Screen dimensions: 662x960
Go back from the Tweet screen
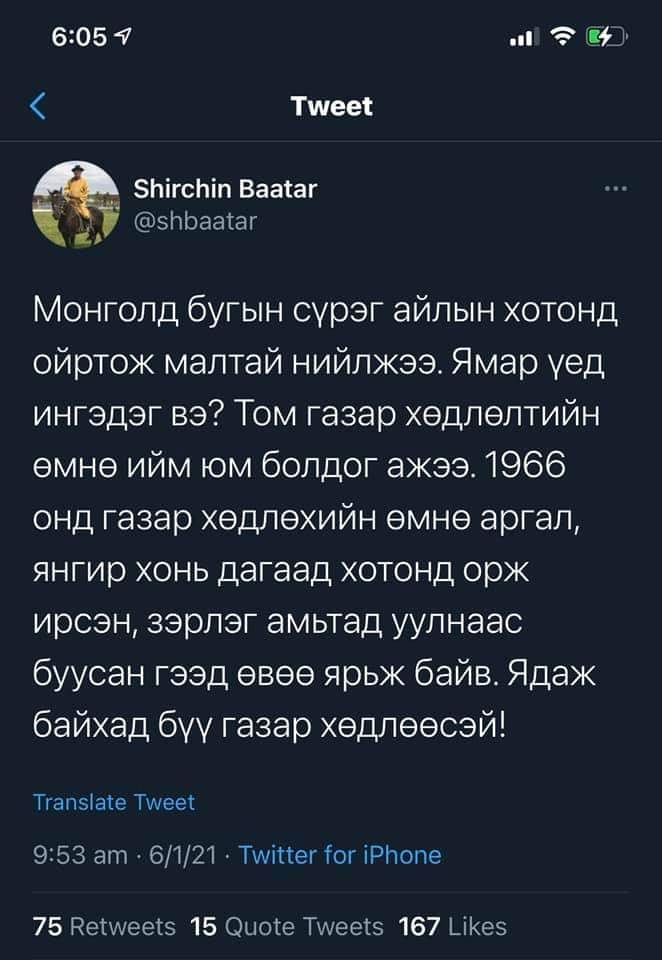pos(39,106)
